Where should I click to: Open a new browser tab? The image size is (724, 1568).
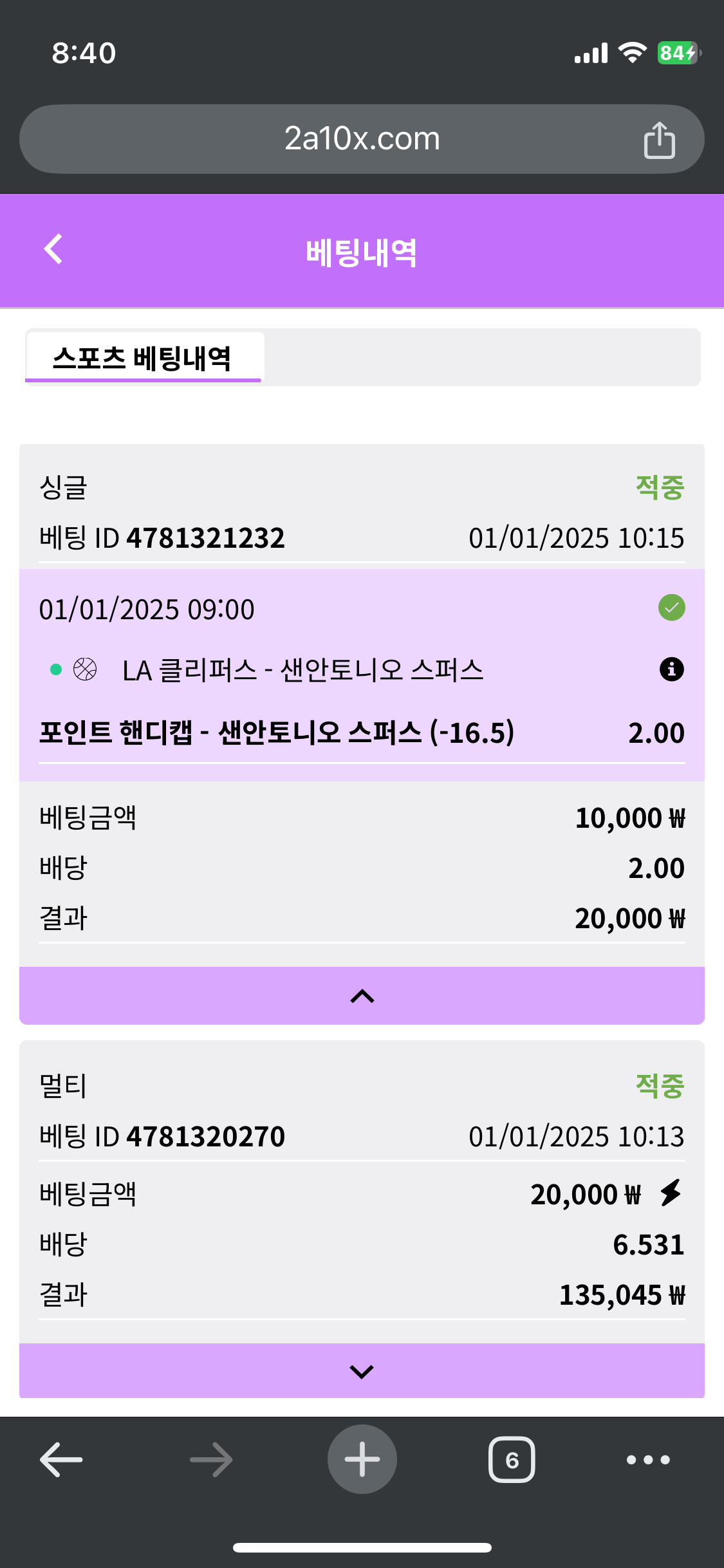[362, 1459]
